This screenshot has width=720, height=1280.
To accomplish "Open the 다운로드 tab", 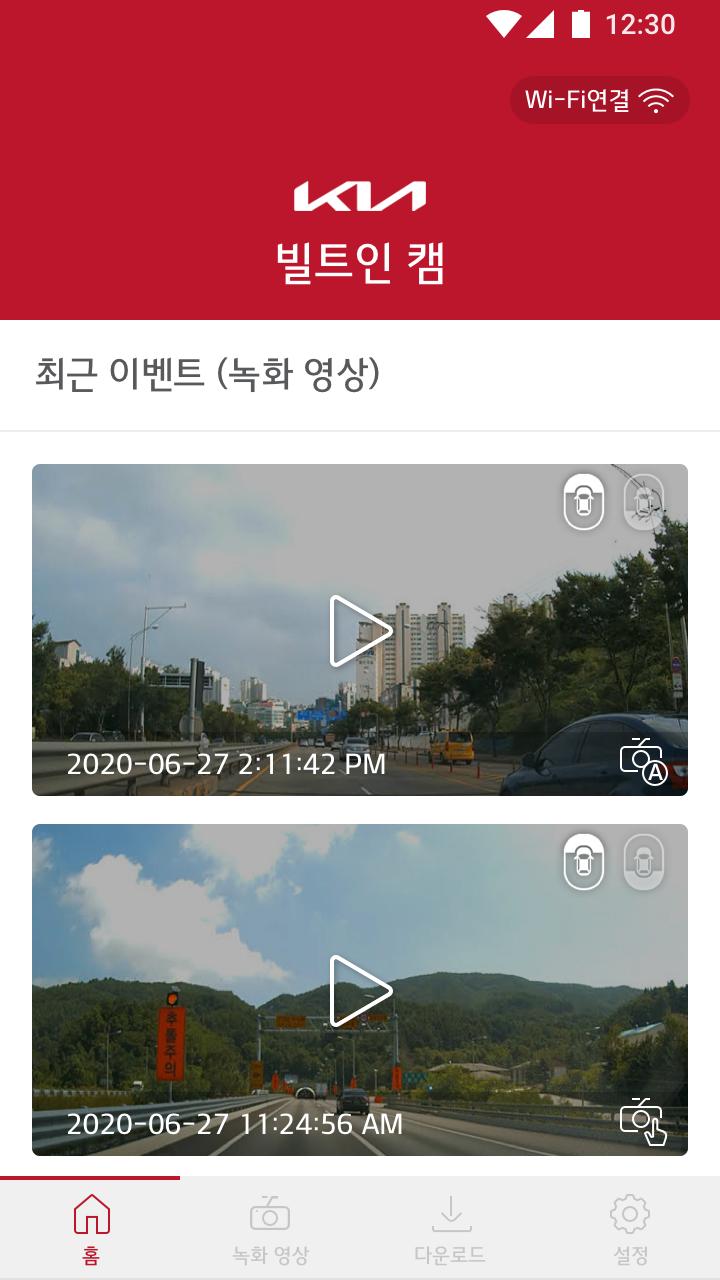I will point(450,1229).
